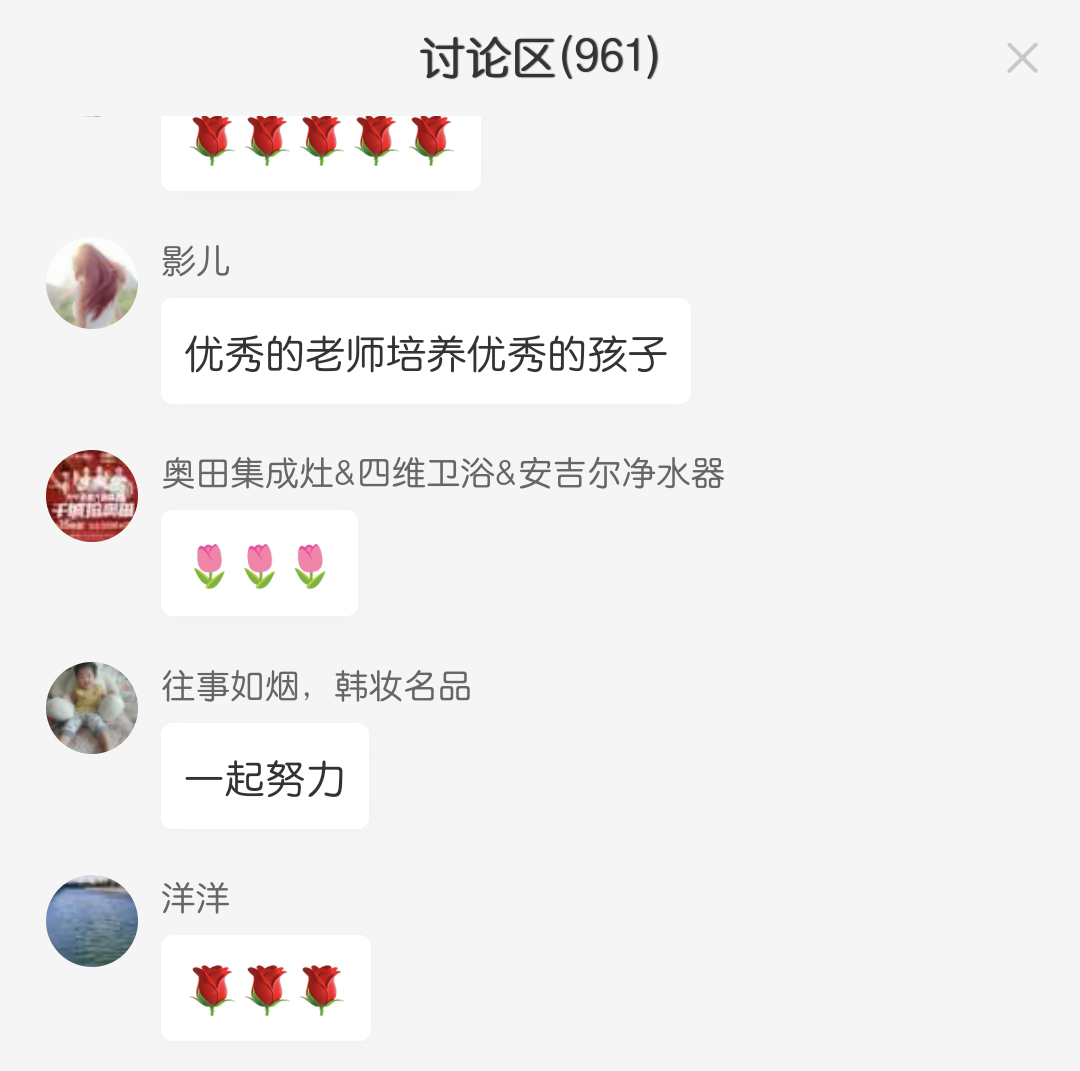Screen dimensions: 1080x1071
Task: Open 影儿's profile avatar
Action: [92, 283]
